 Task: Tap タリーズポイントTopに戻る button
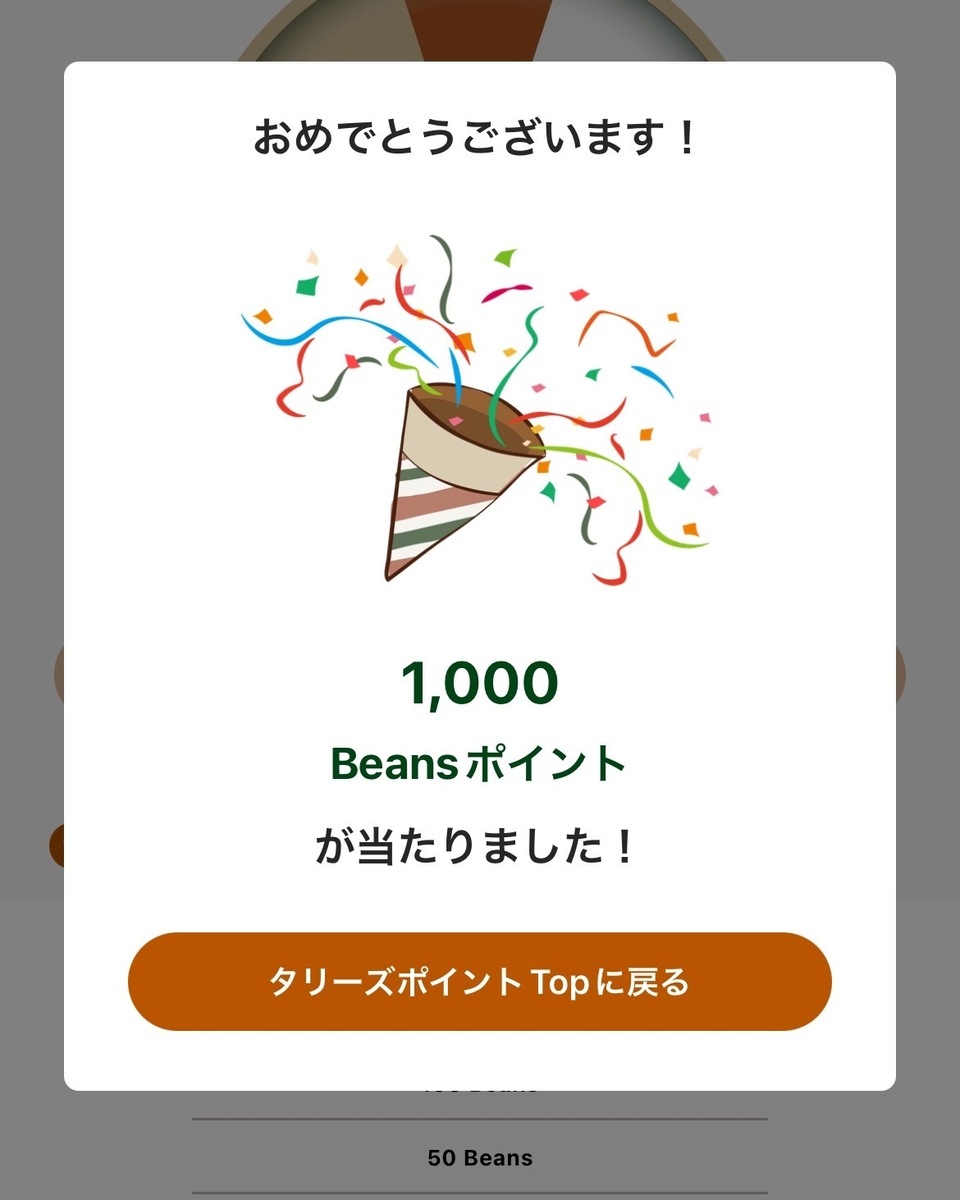click(x=480, y=982)
